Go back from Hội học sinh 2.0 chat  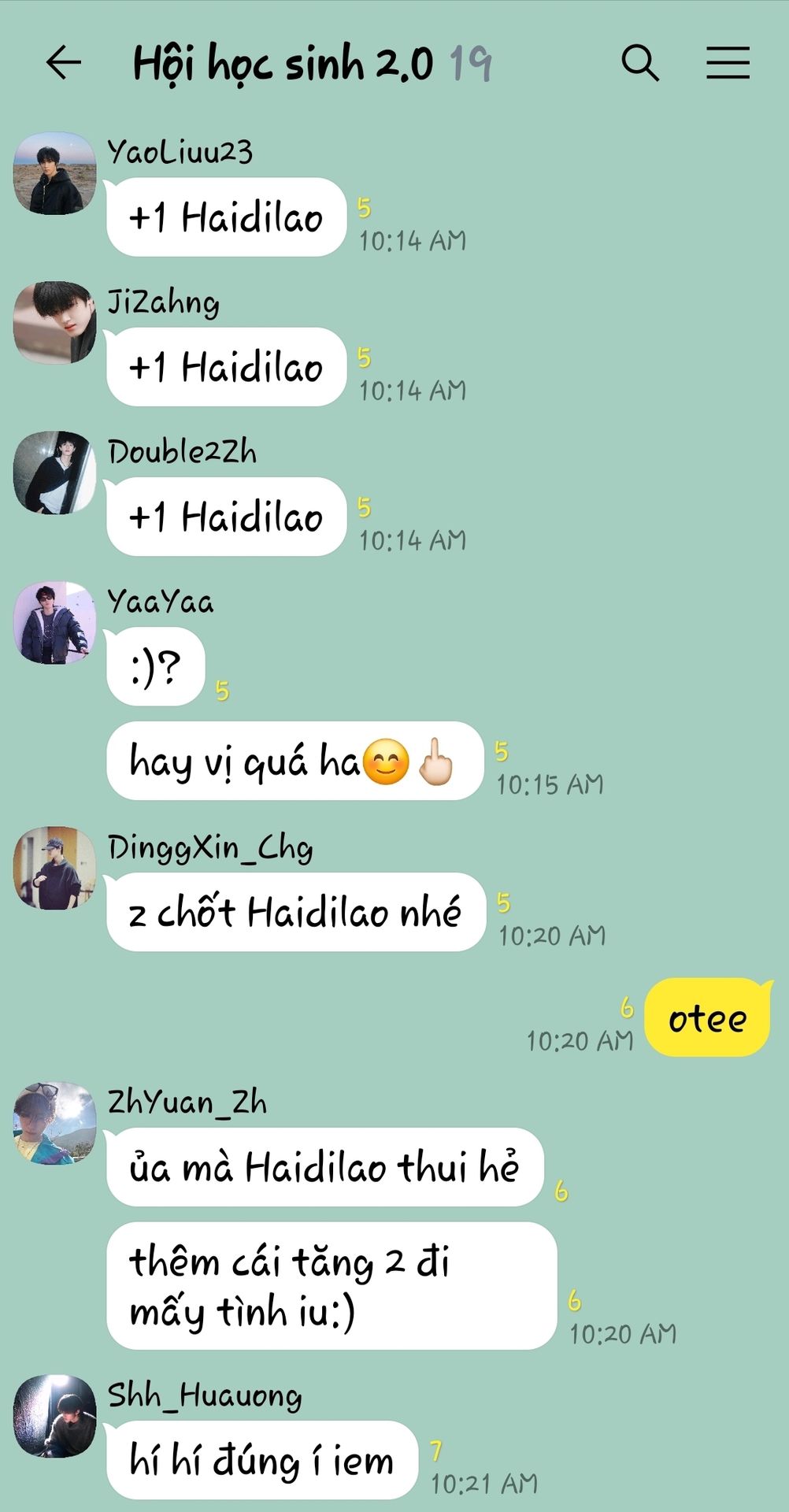point(64,62)
